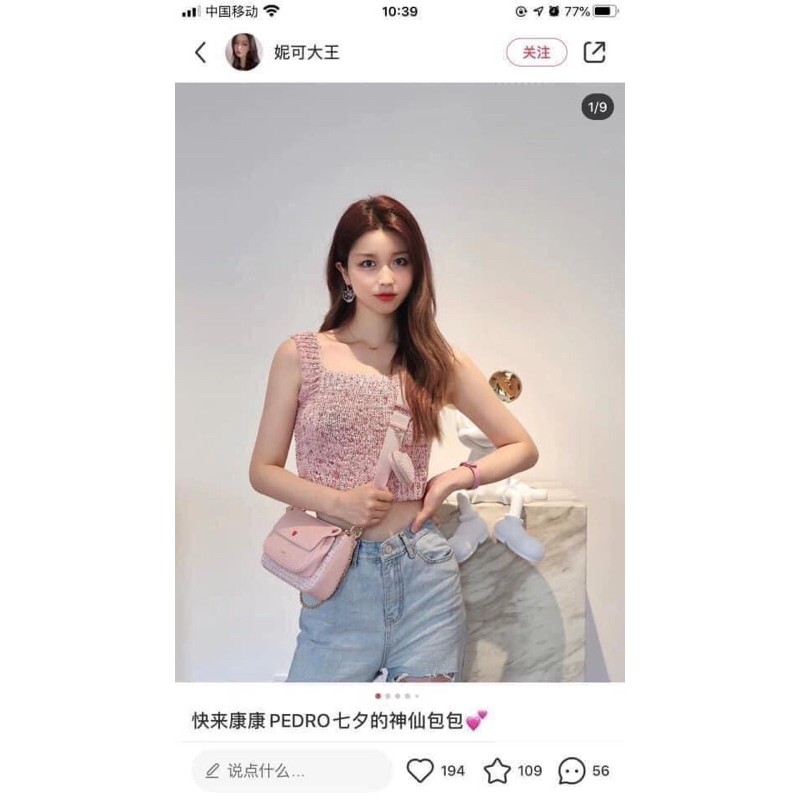This screenshot has height=800, width=800.
Task: Follow the author with 关注 button
Action: (536, 52)
